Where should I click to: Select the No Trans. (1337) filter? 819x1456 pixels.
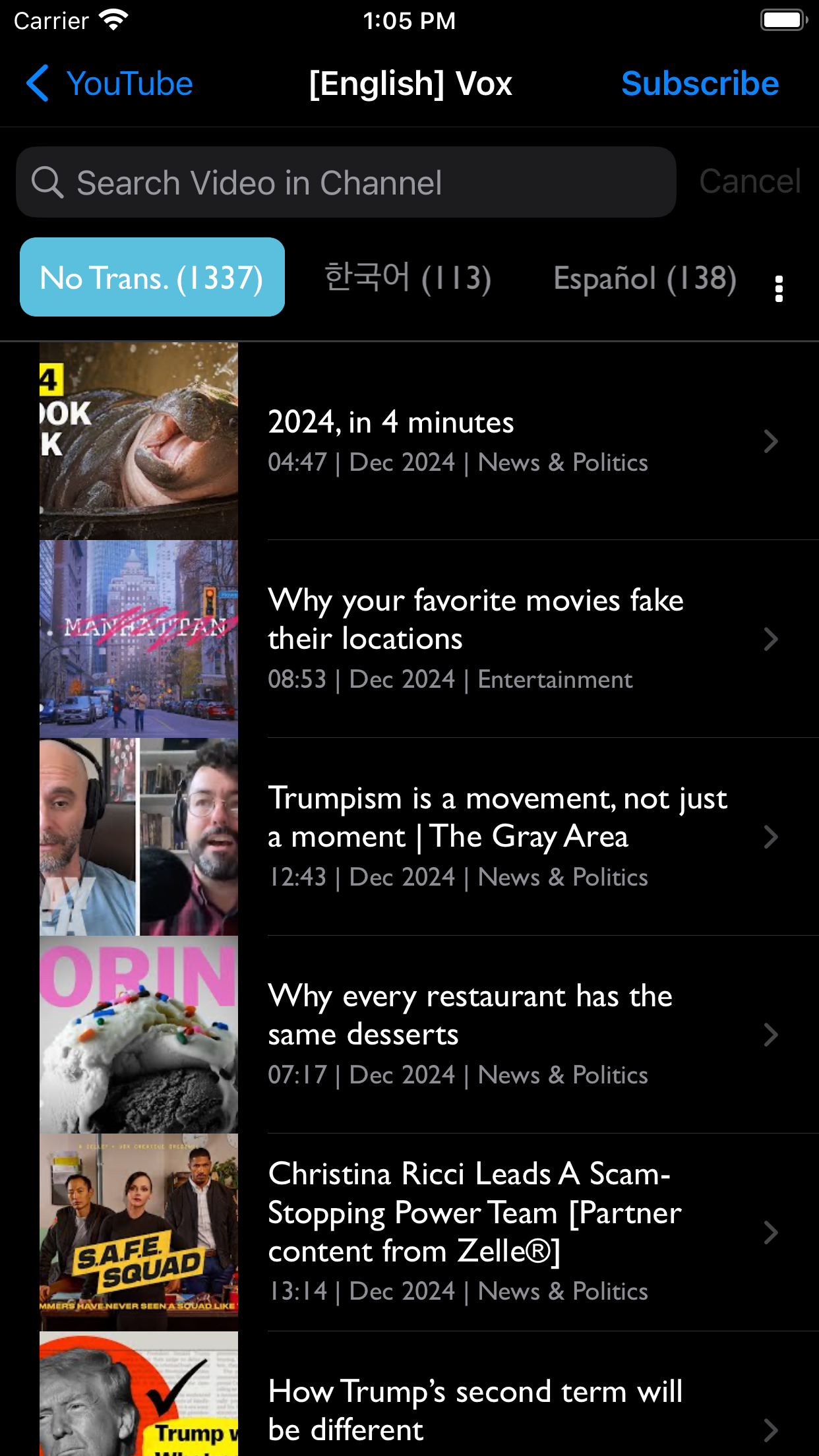click(152, 278)
